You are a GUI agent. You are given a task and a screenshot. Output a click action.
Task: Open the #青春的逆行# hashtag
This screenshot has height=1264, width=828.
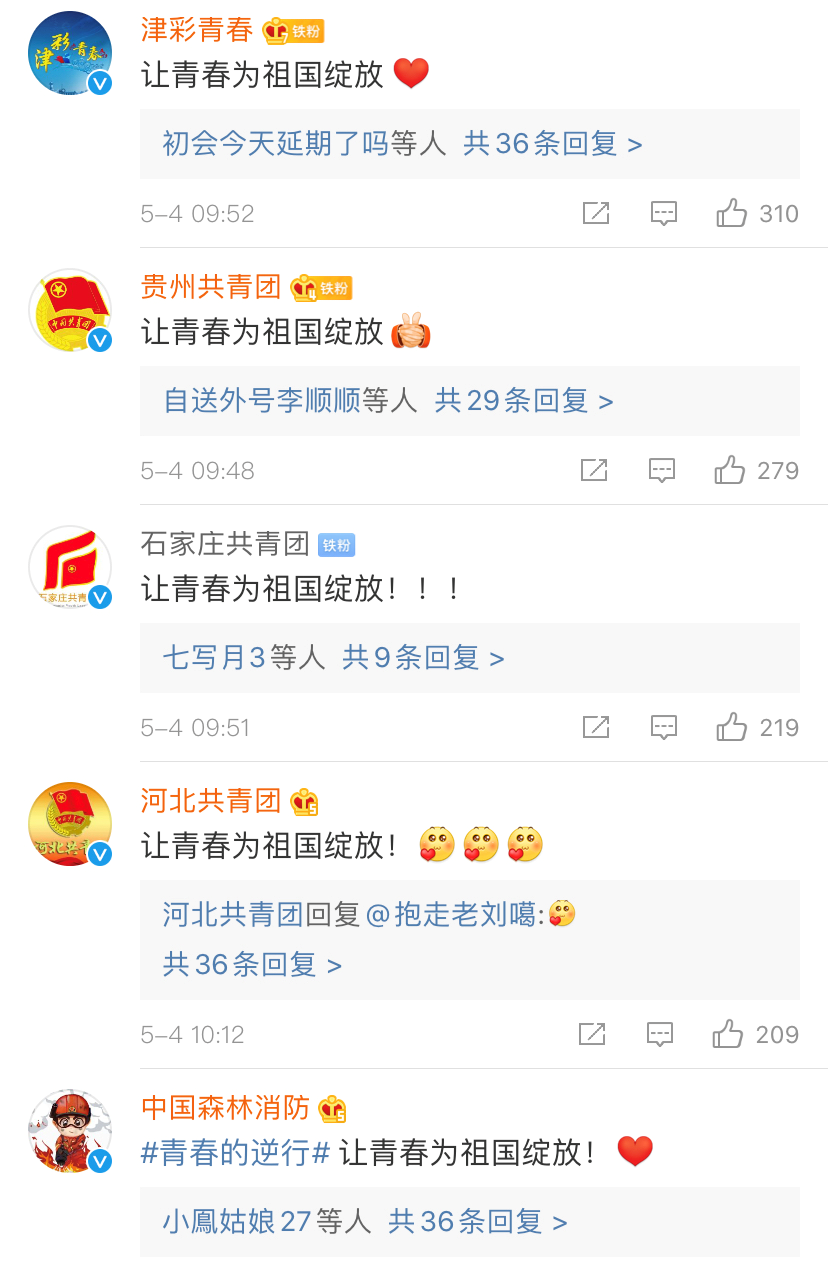point(235,1152)
